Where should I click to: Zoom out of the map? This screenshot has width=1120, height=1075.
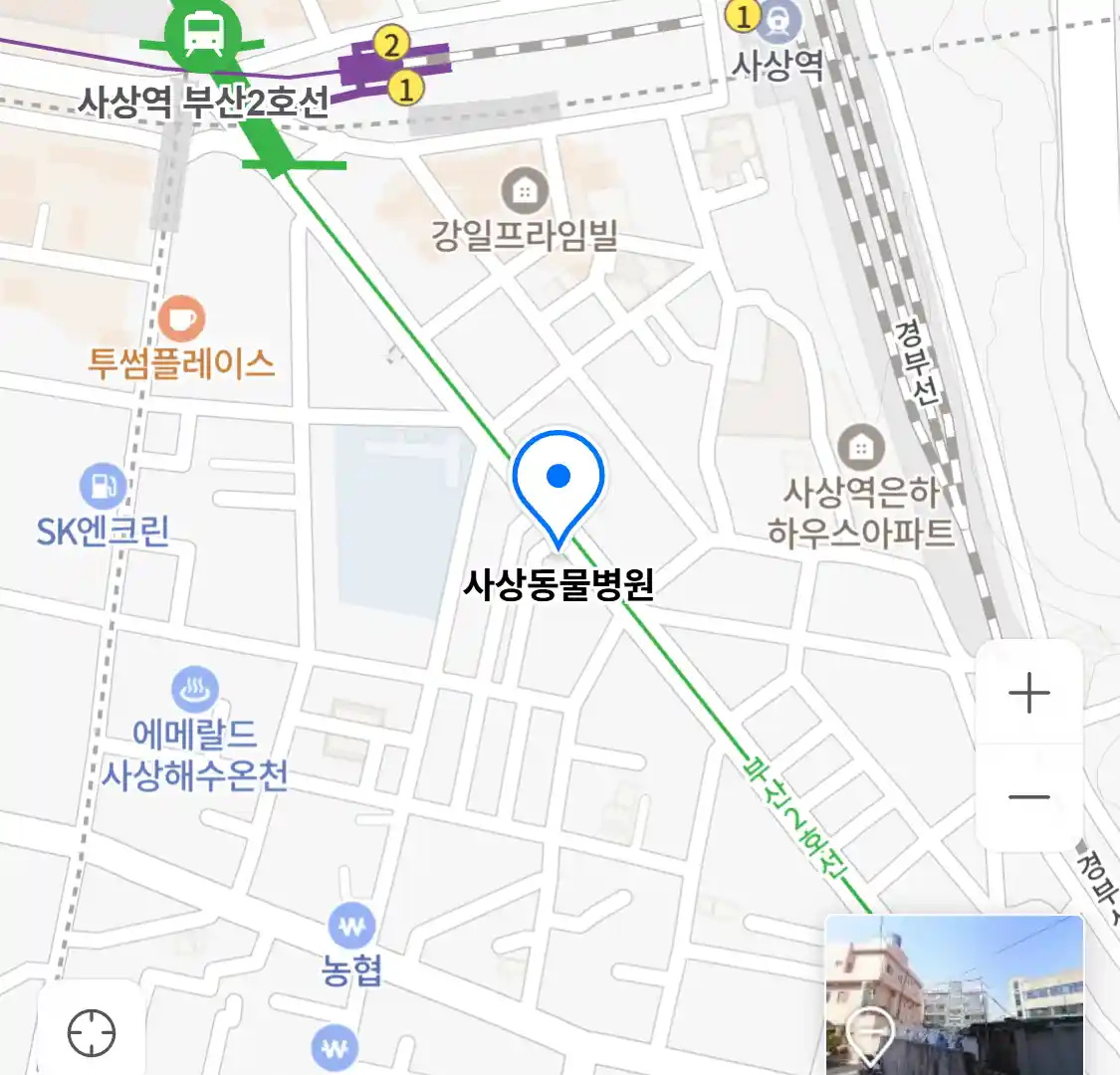1028,797
